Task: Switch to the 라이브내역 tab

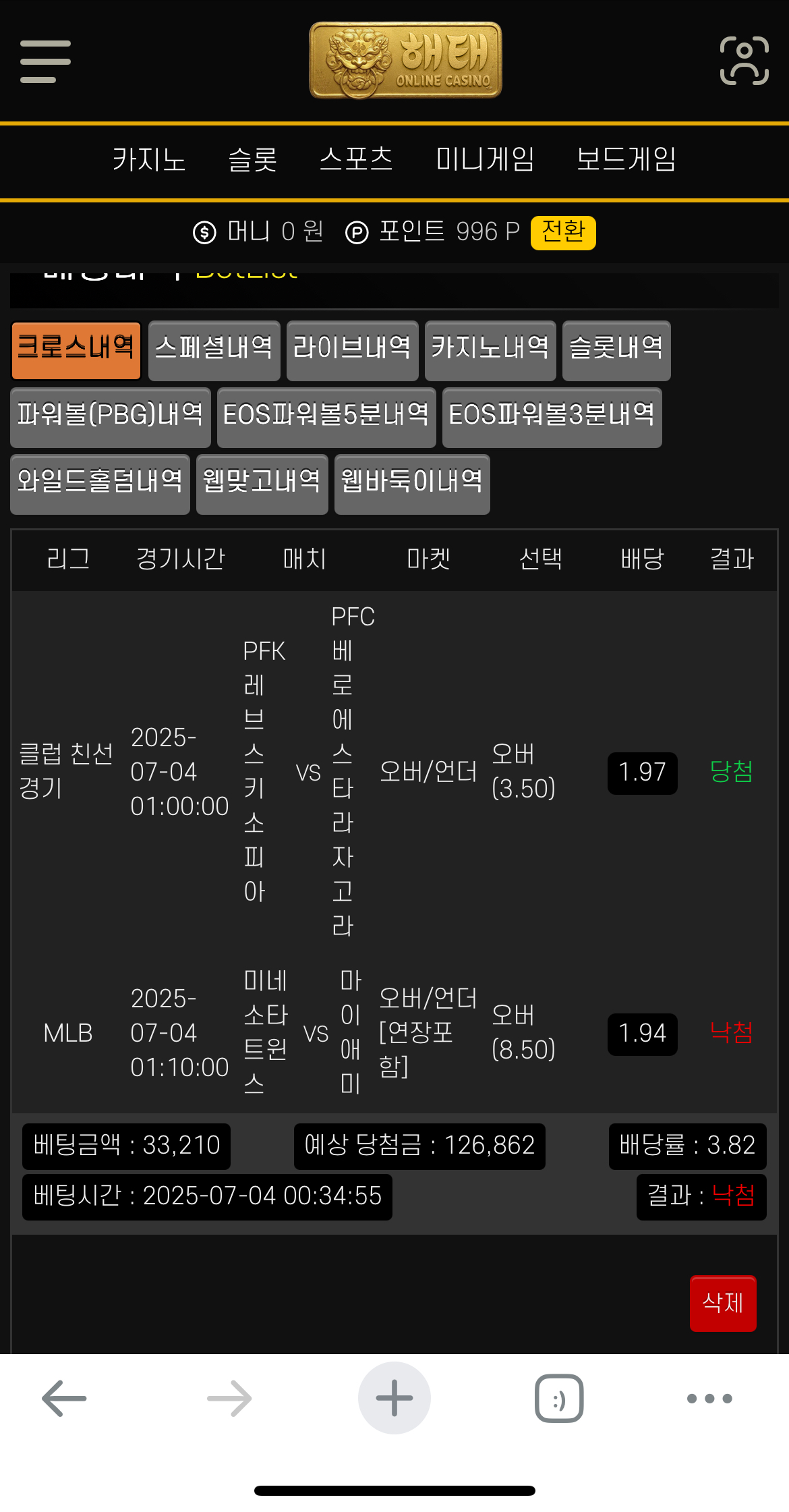Action: (352, 349)
